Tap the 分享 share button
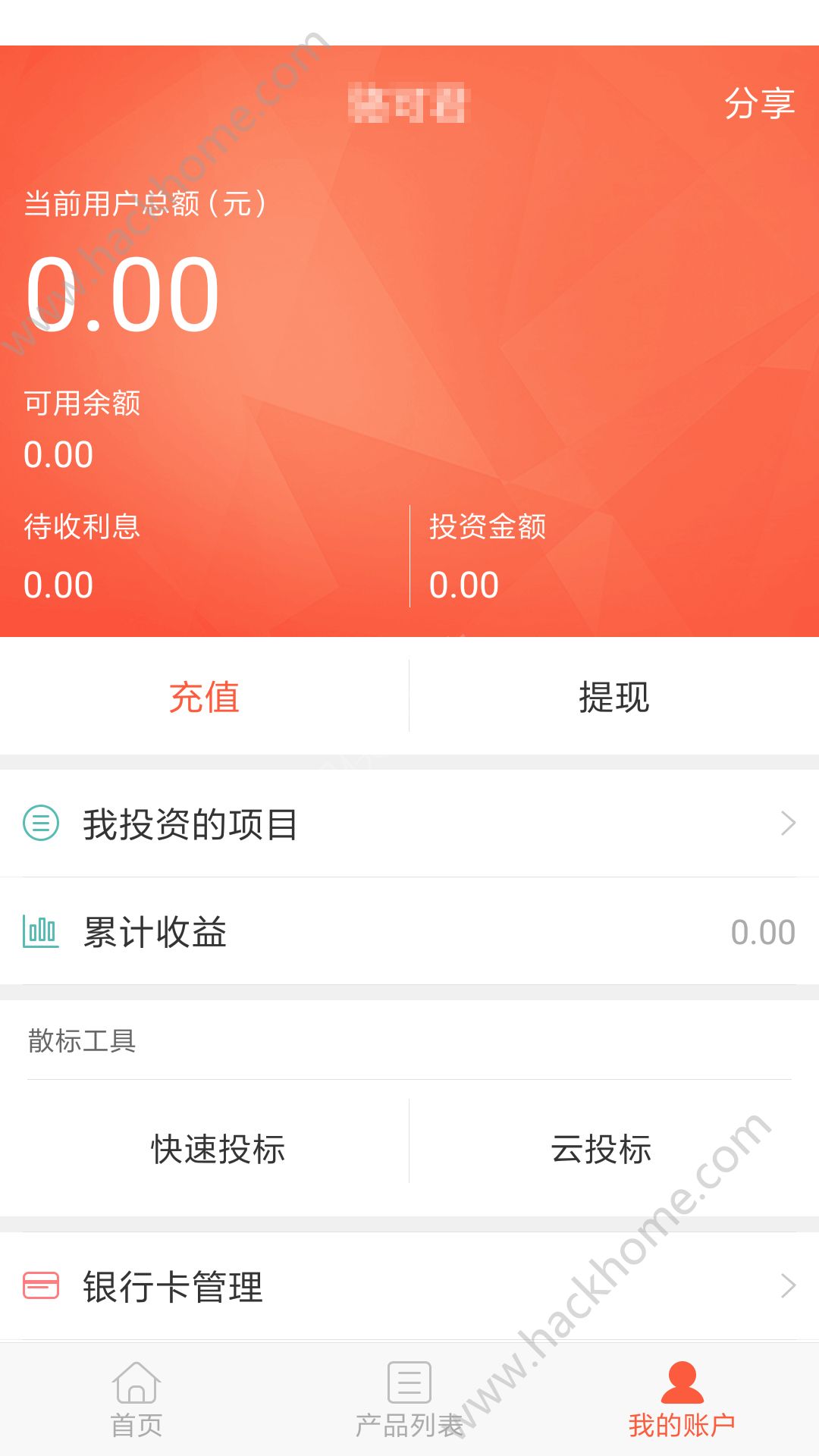 (x=758, y=104)
